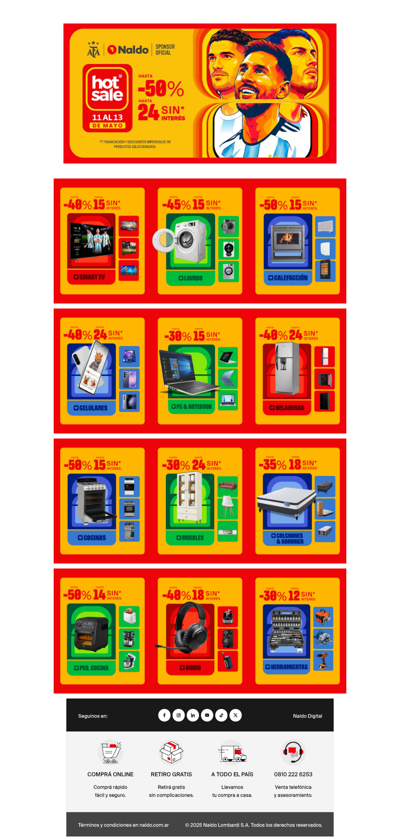
Task: Open the PC & Notebook category tile
Action: [200, 371]
